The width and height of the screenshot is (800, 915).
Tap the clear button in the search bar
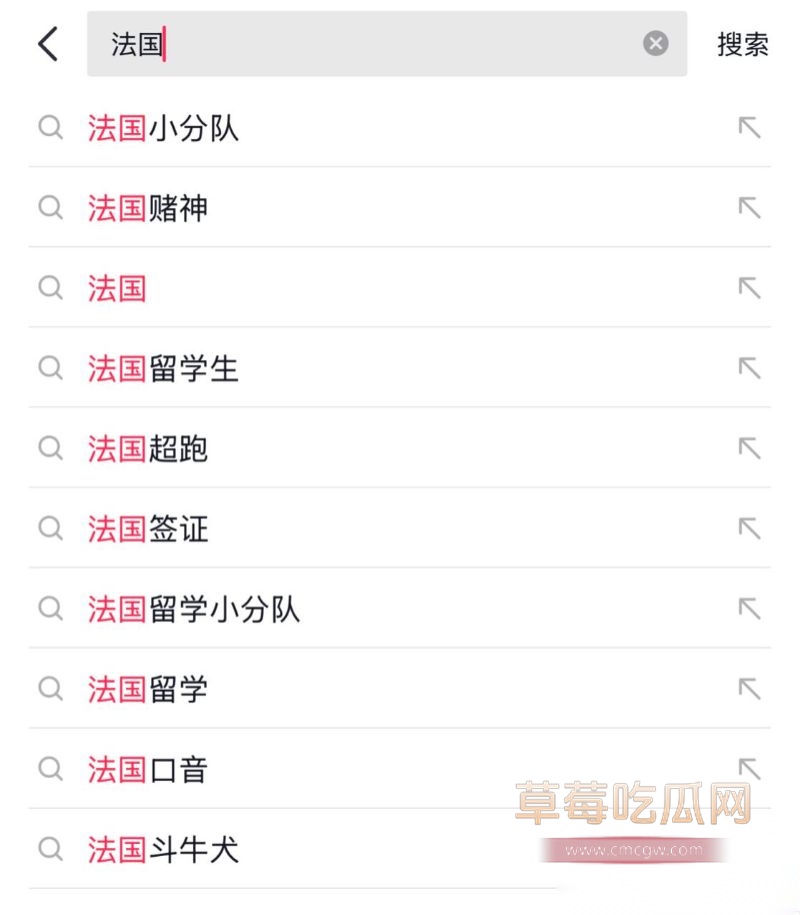pos(655,43)
